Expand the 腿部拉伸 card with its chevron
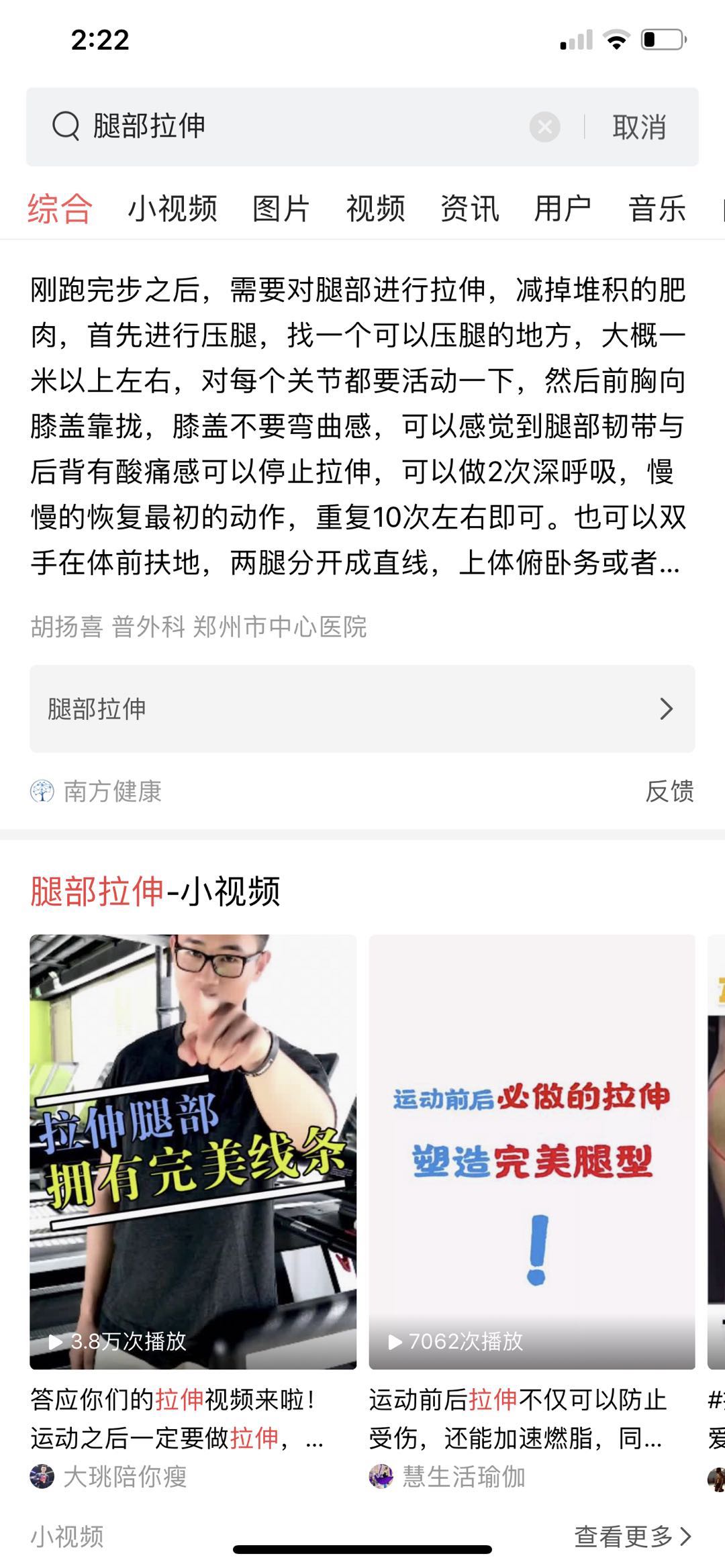The width and height of the screenshot is (725, 1568). (665, 708)
